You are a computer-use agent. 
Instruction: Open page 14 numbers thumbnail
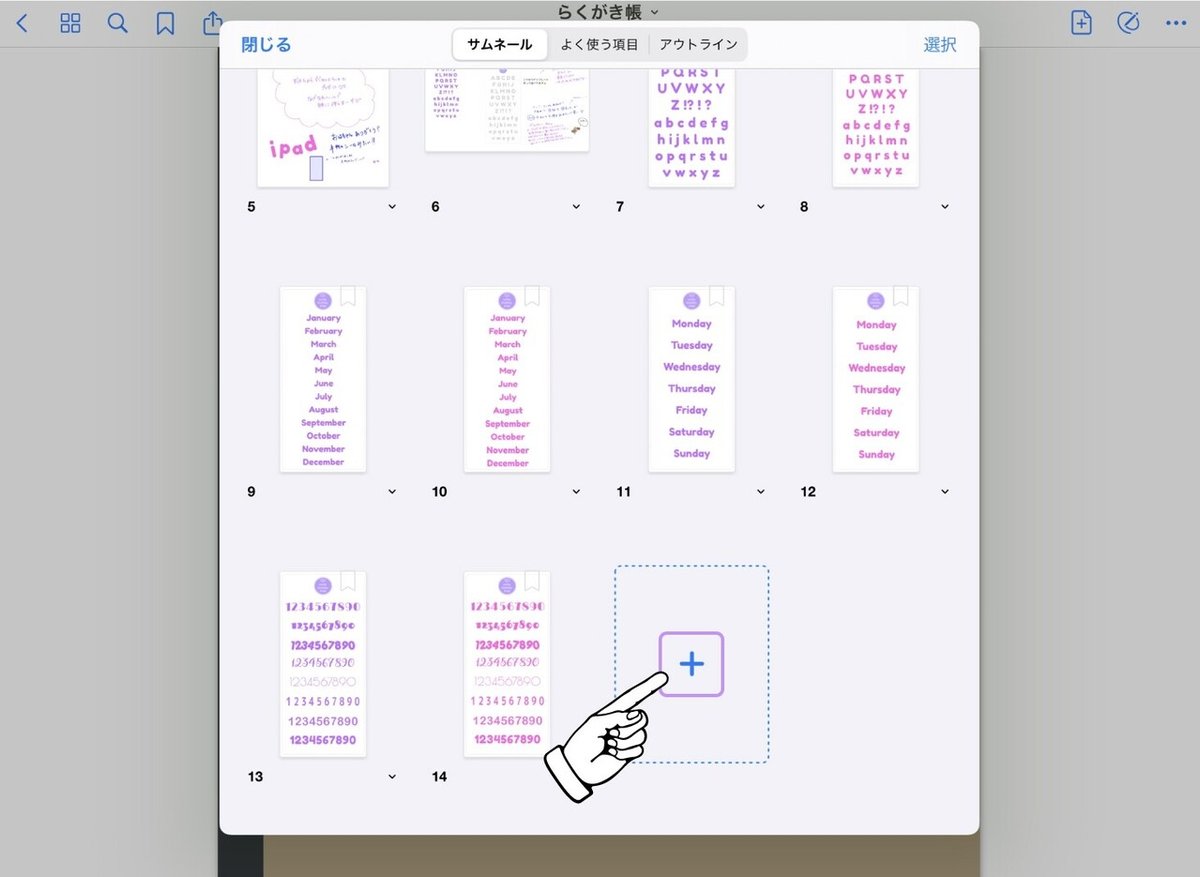(507, 665)
